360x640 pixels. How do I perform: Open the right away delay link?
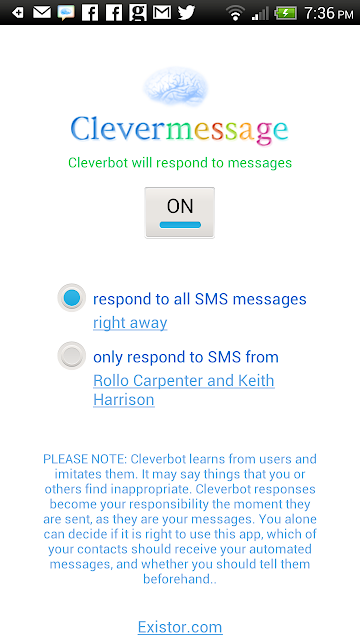pyautogui.click(x=130, y=323)
